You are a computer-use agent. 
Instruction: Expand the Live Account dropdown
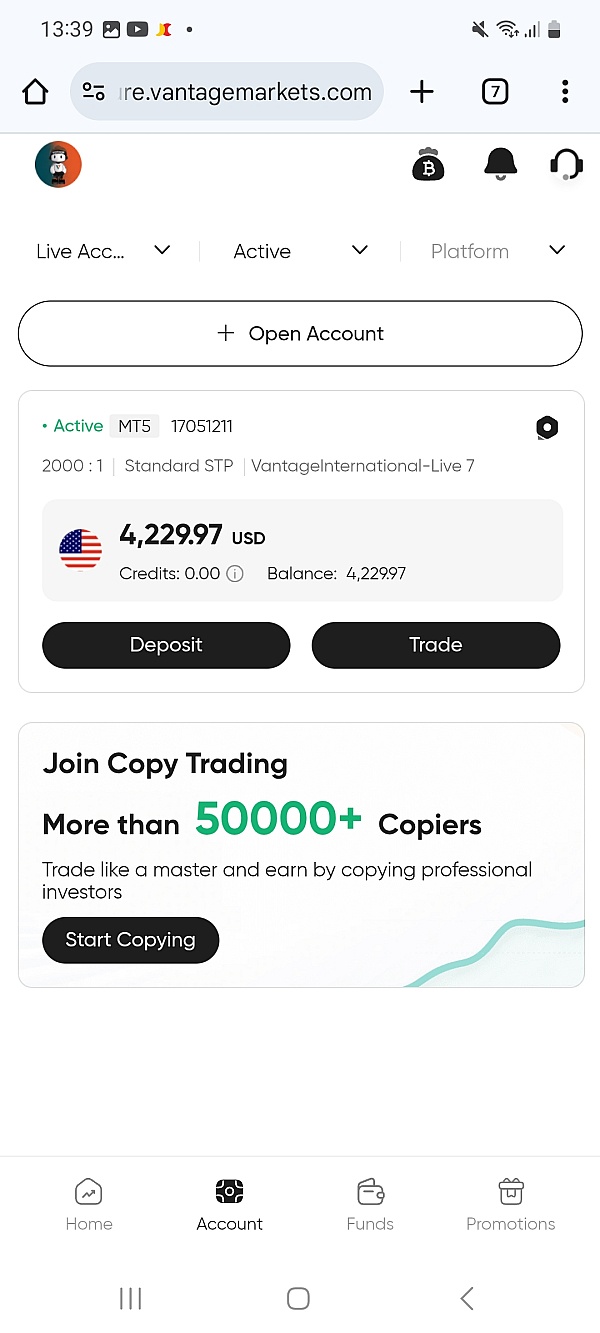tap(103, 251)
